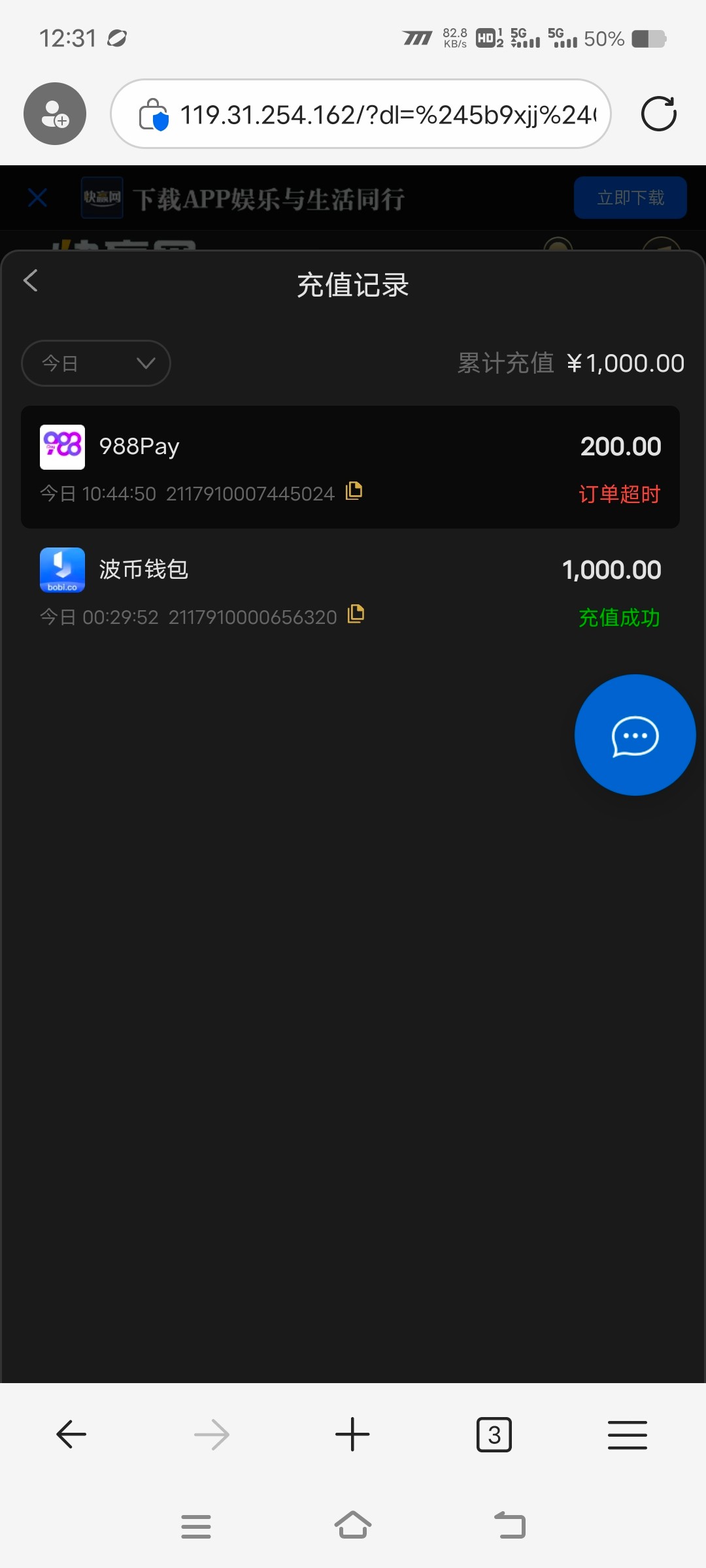
Task: Go back in the browser toolbar
Action: 71,1435
